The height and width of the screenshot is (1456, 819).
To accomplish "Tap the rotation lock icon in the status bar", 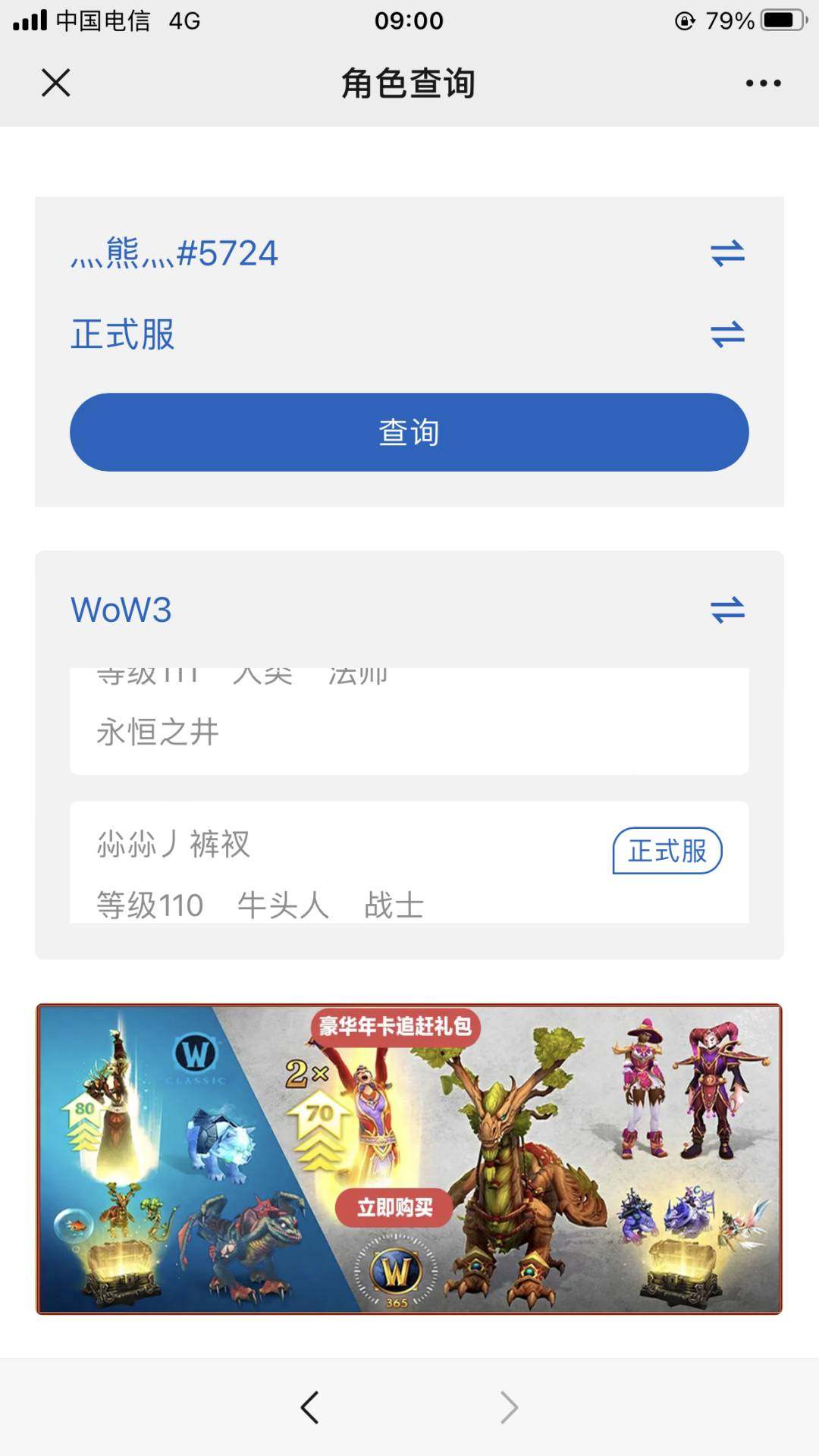I will tap(683, 21).
